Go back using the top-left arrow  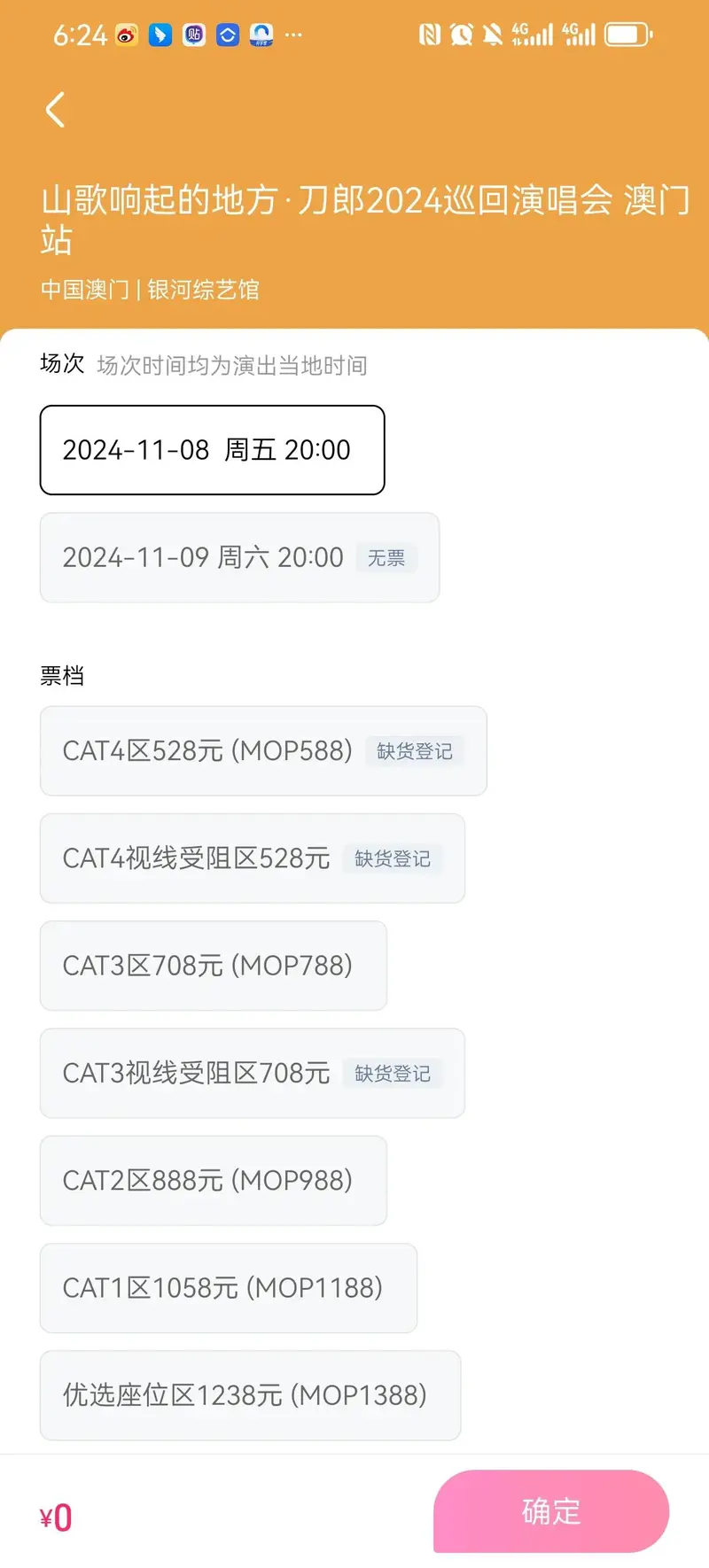click(x=55, y=110)
